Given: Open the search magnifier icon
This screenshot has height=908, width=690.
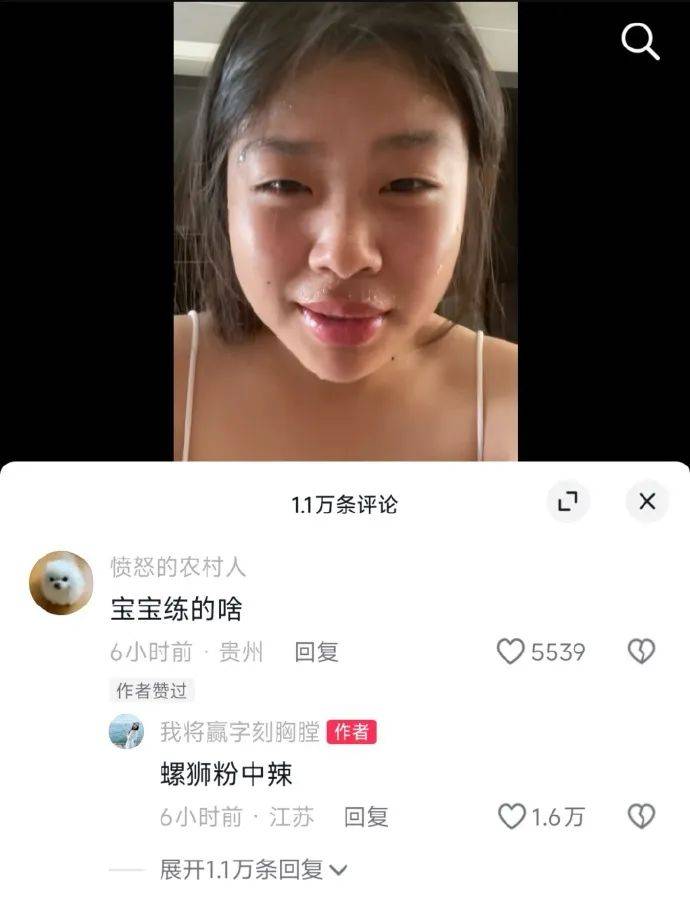Looking at the screenshot, I should pyautogui.click(x=640, y=41).
